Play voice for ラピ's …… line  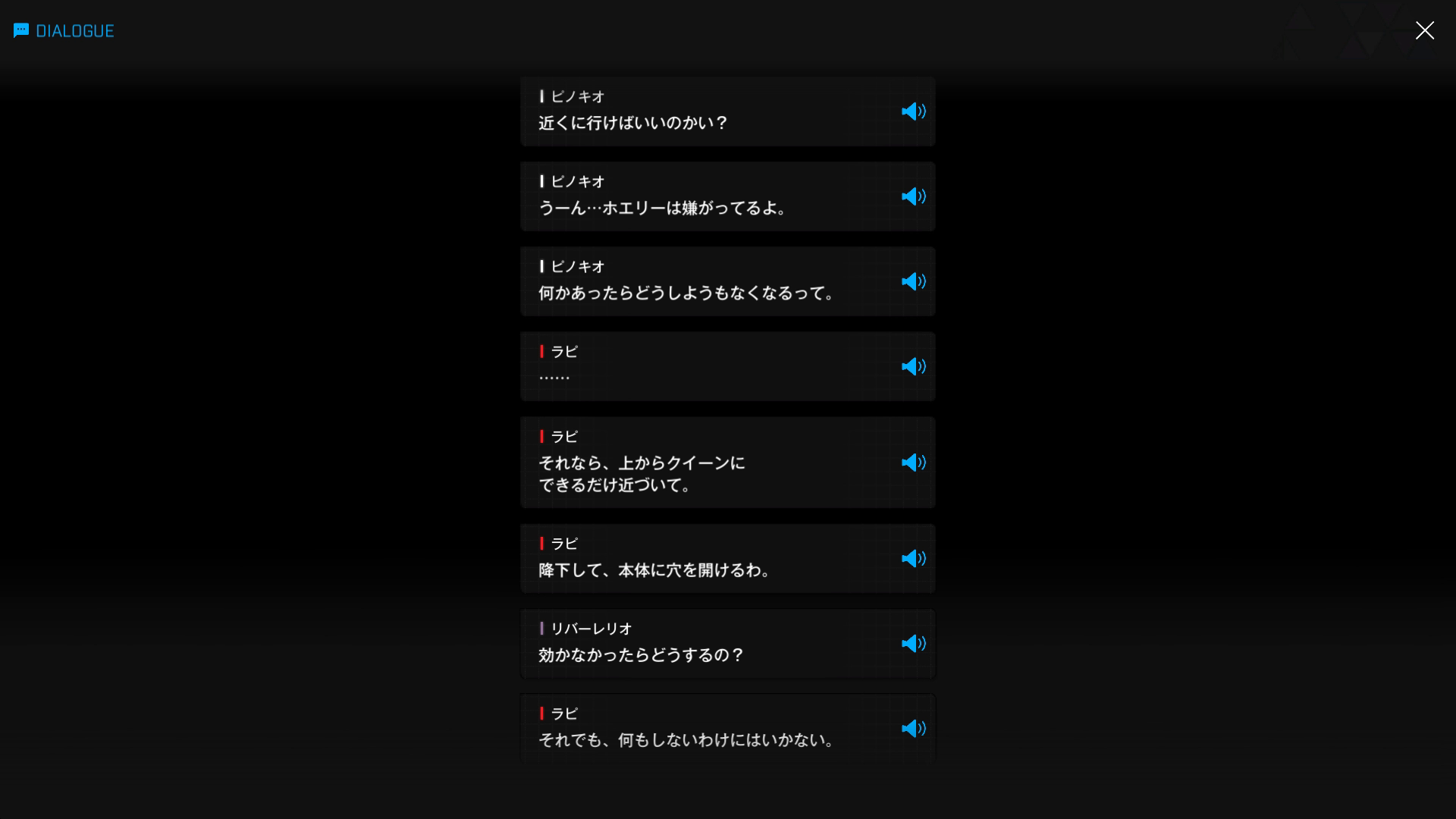point(913,366)
